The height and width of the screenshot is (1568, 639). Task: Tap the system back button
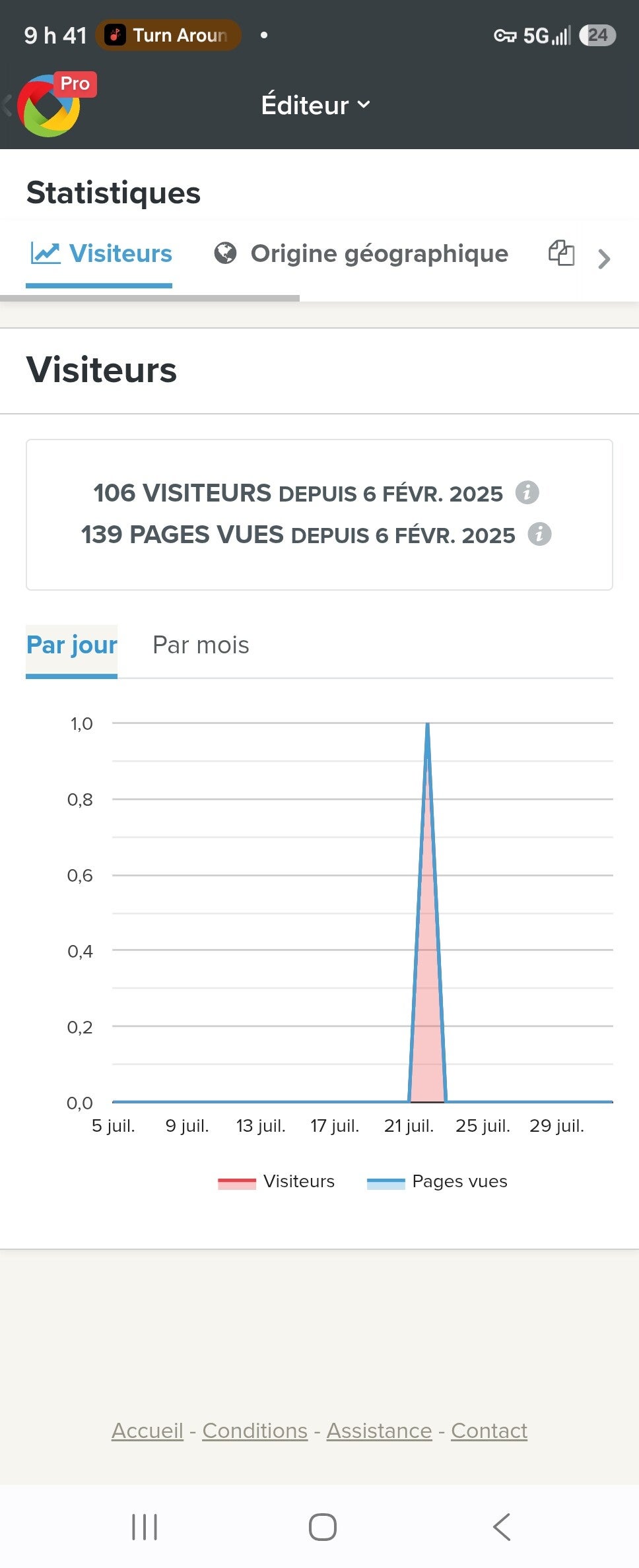pyautogui.click(x=502, y=1527)
